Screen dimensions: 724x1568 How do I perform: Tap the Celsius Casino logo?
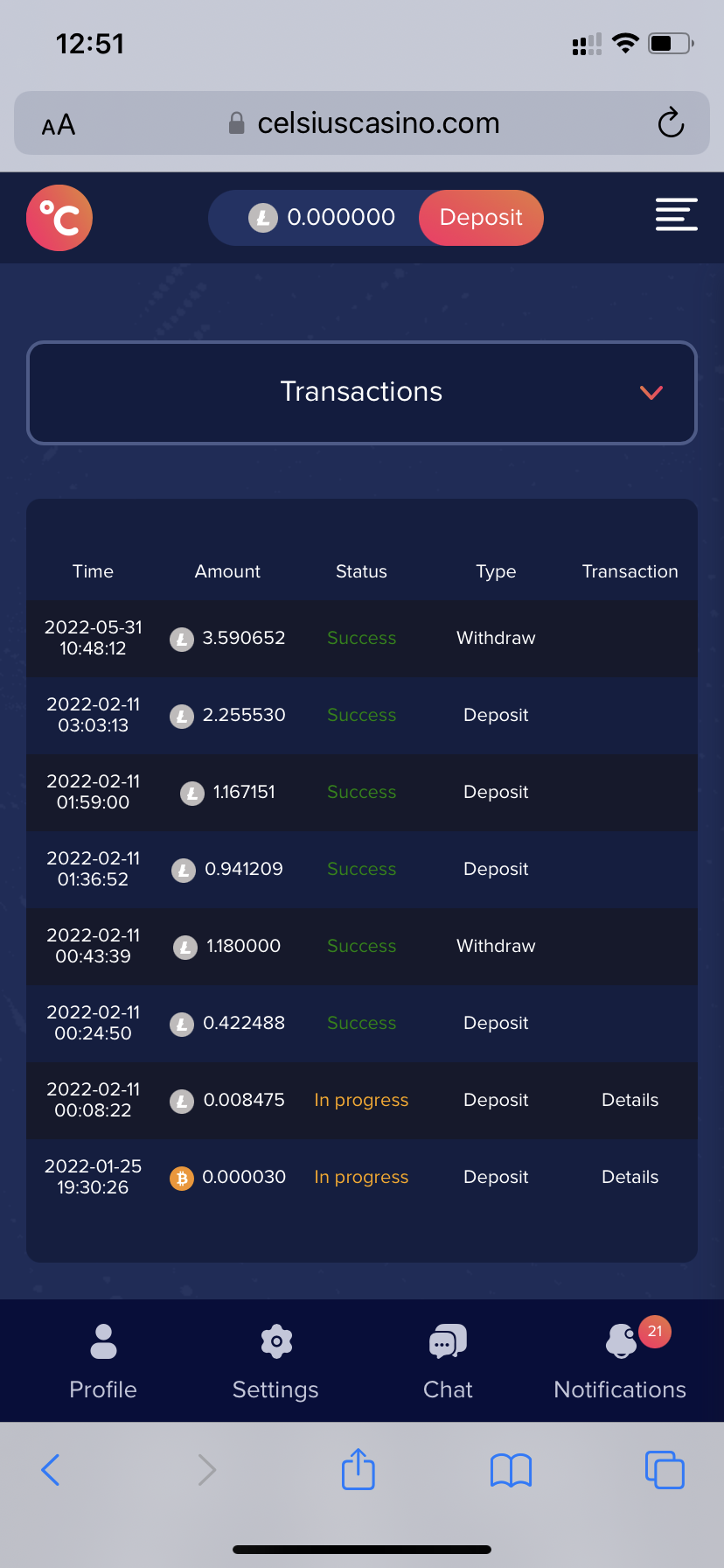[59, 218]
